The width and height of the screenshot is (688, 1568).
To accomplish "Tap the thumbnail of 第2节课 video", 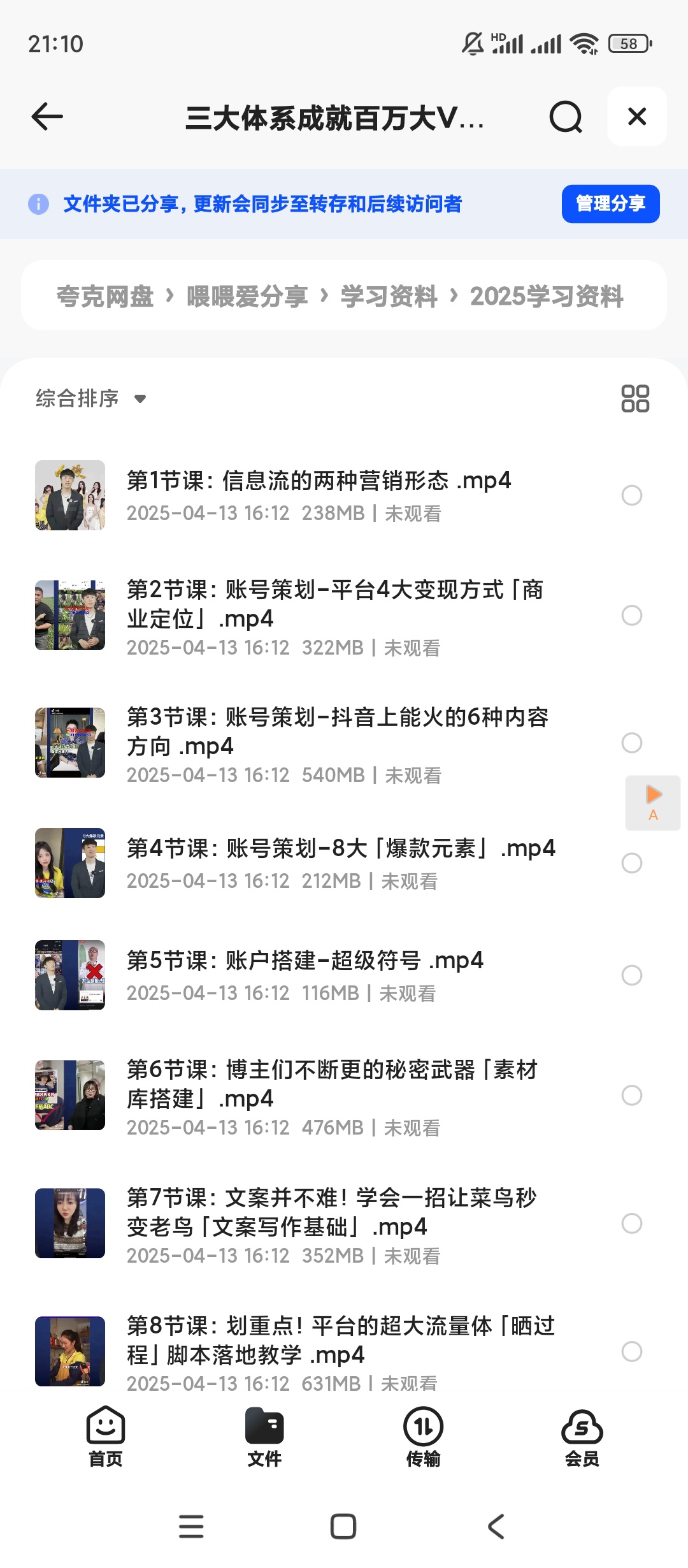I will click(70, 615).
